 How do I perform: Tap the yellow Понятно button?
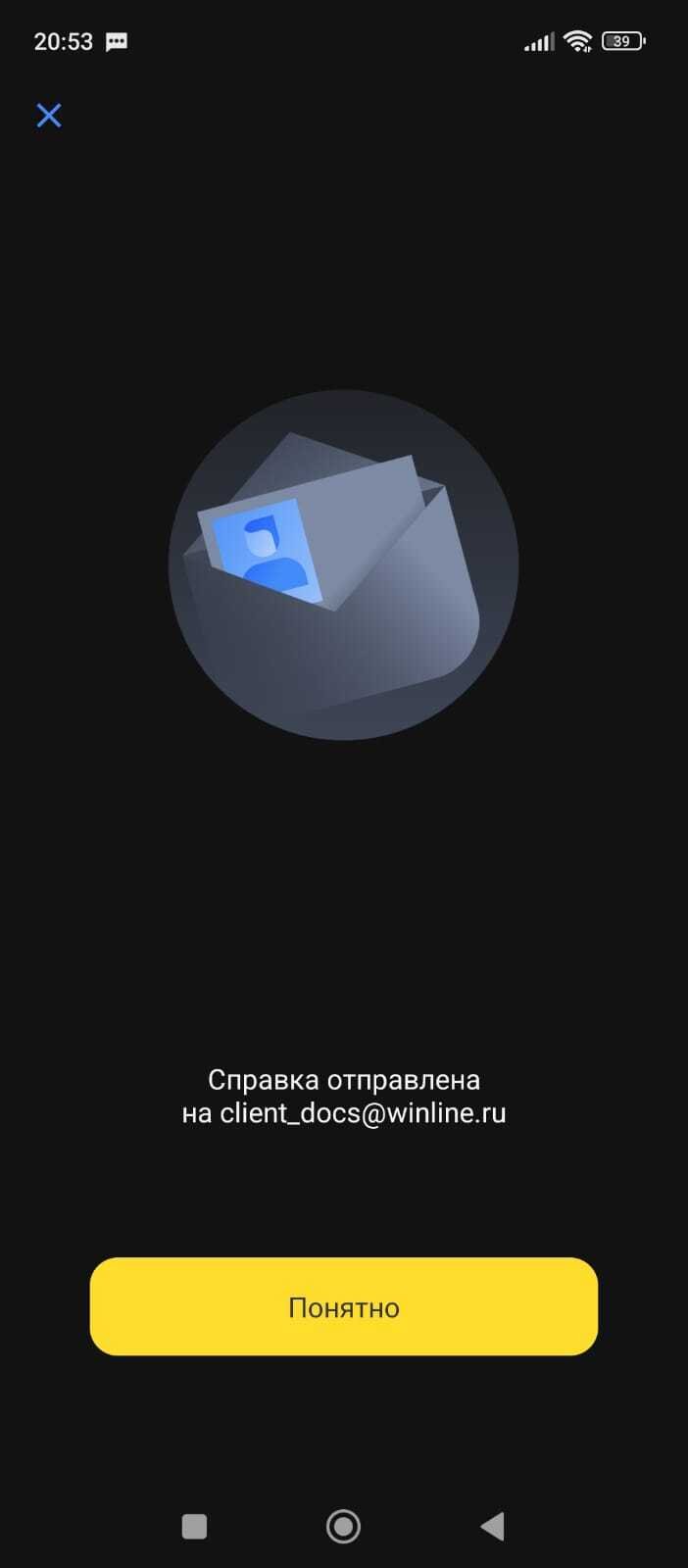pyautogui.click(x=344, y=1306)
